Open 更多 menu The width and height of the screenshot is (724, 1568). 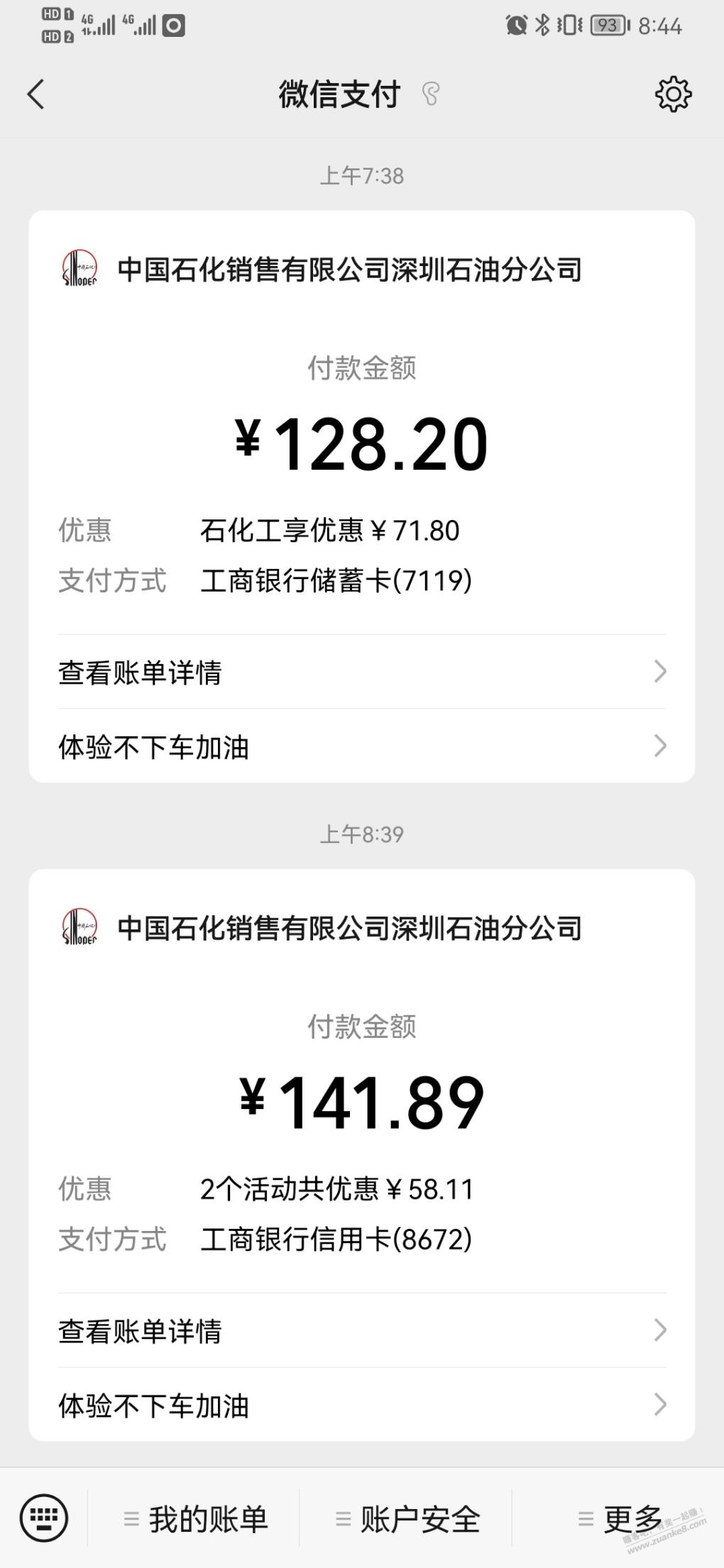[x=619, y=1518]
